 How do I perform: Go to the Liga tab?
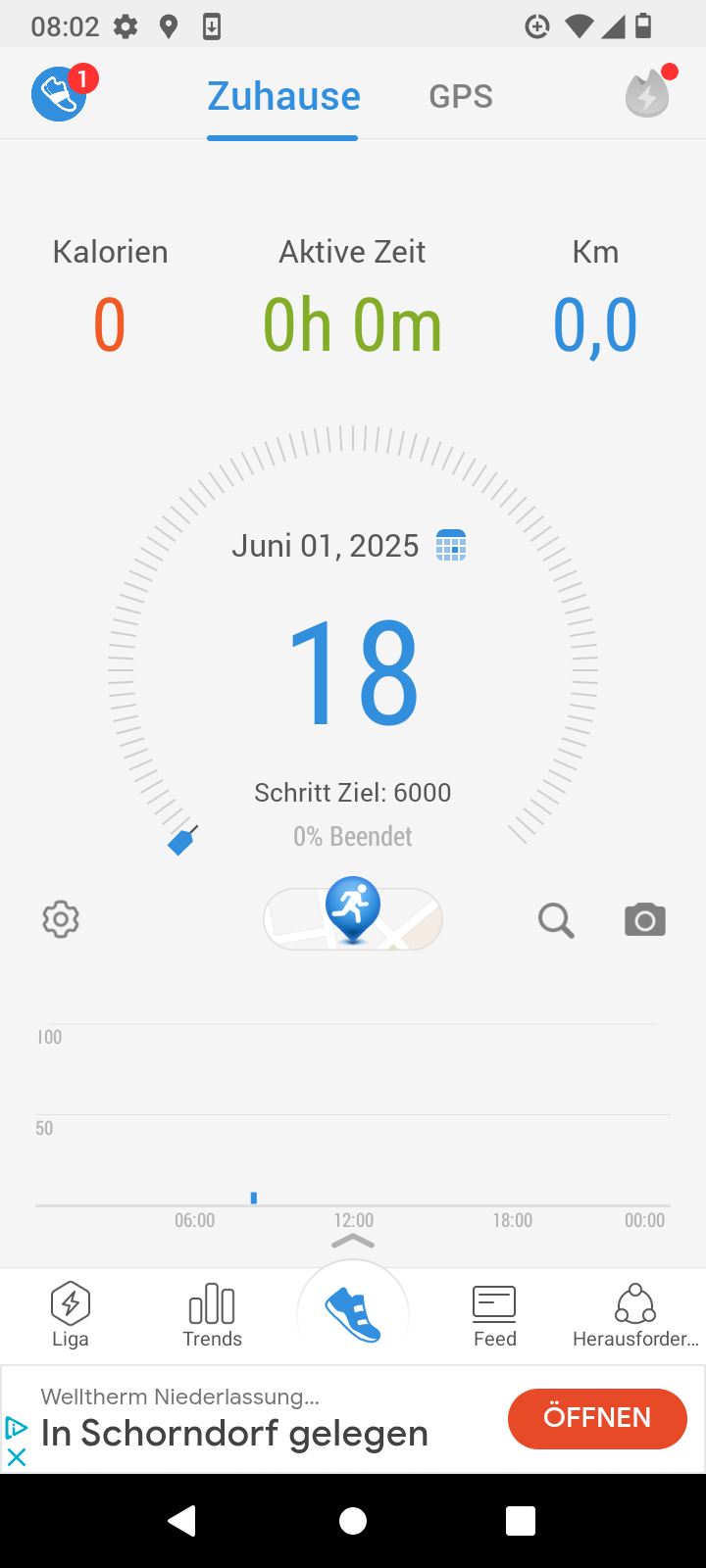tap(71, 1314)
